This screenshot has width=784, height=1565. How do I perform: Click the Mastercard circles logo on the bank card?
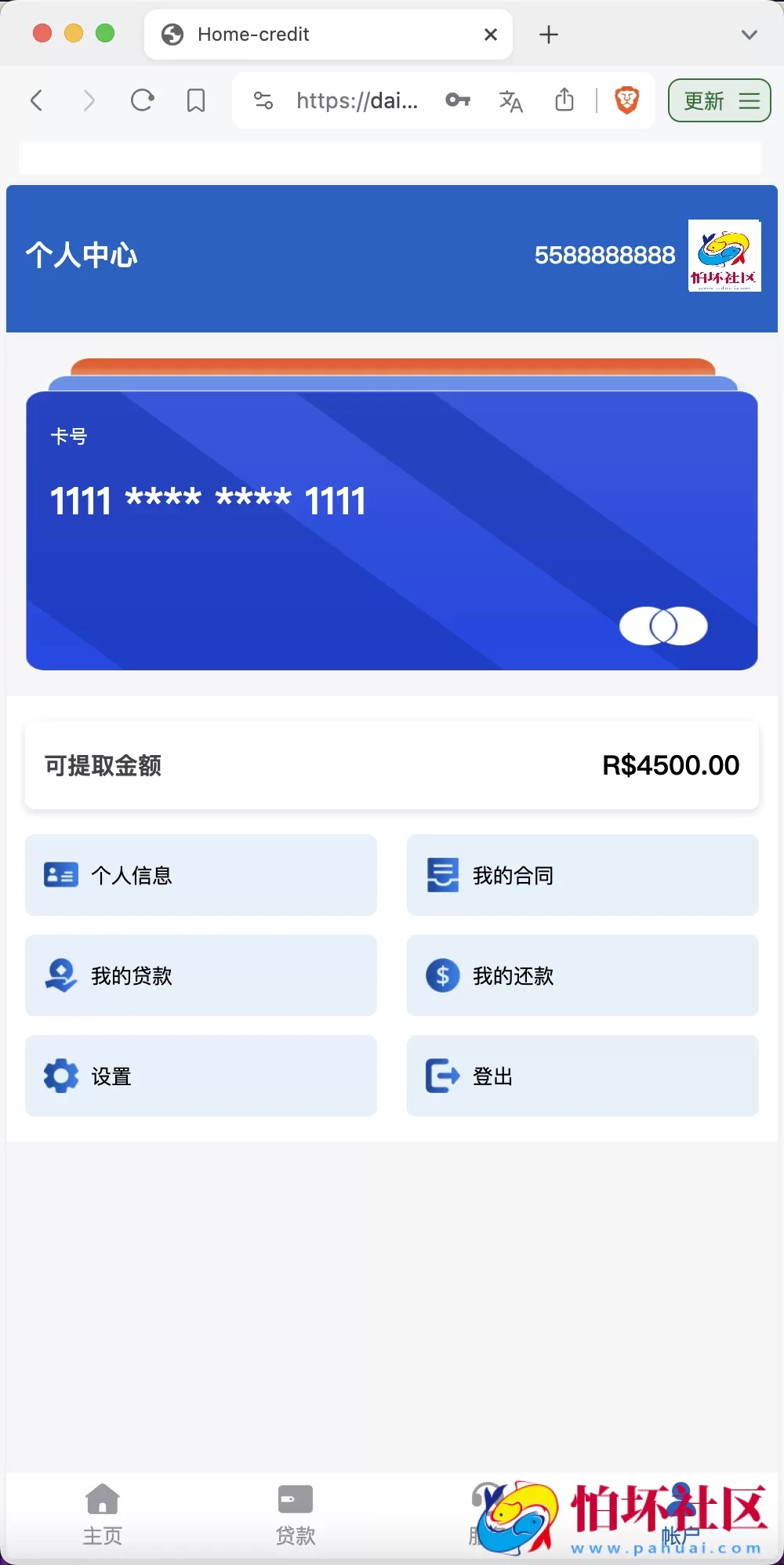tap(662, 626)
